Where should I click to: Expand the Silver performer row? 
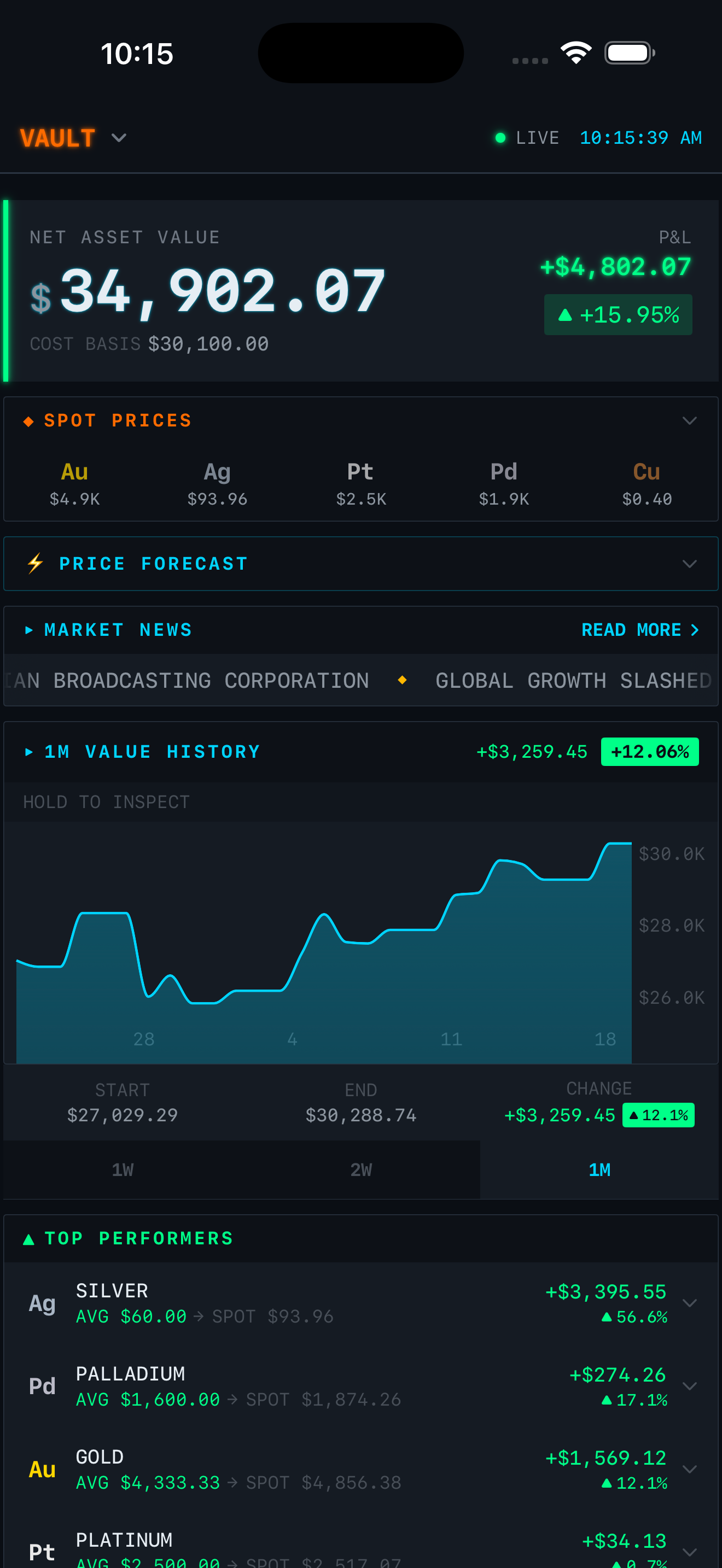(689, 1303)
